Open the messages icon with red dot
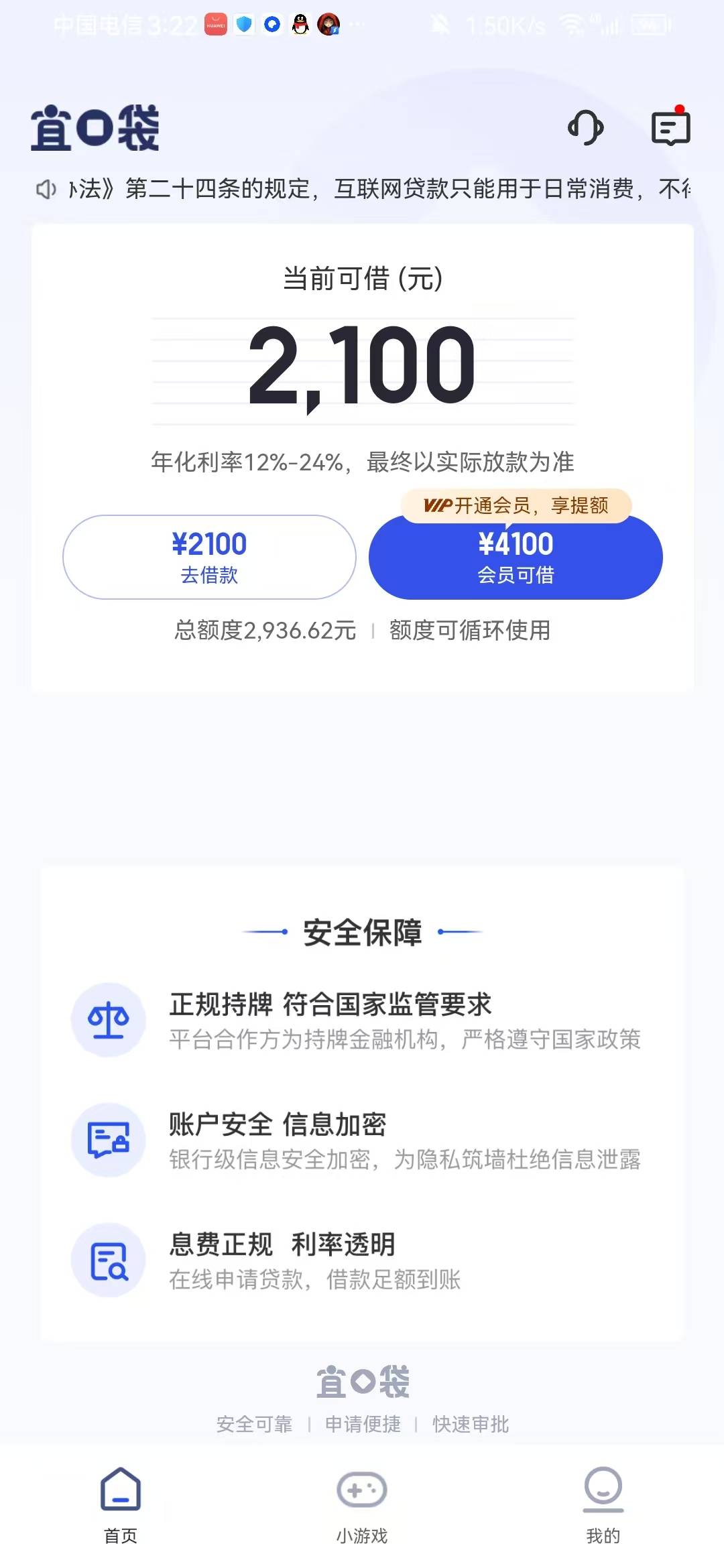The width and height of the screenshot is (724, 1568). [x=670, y=126]
